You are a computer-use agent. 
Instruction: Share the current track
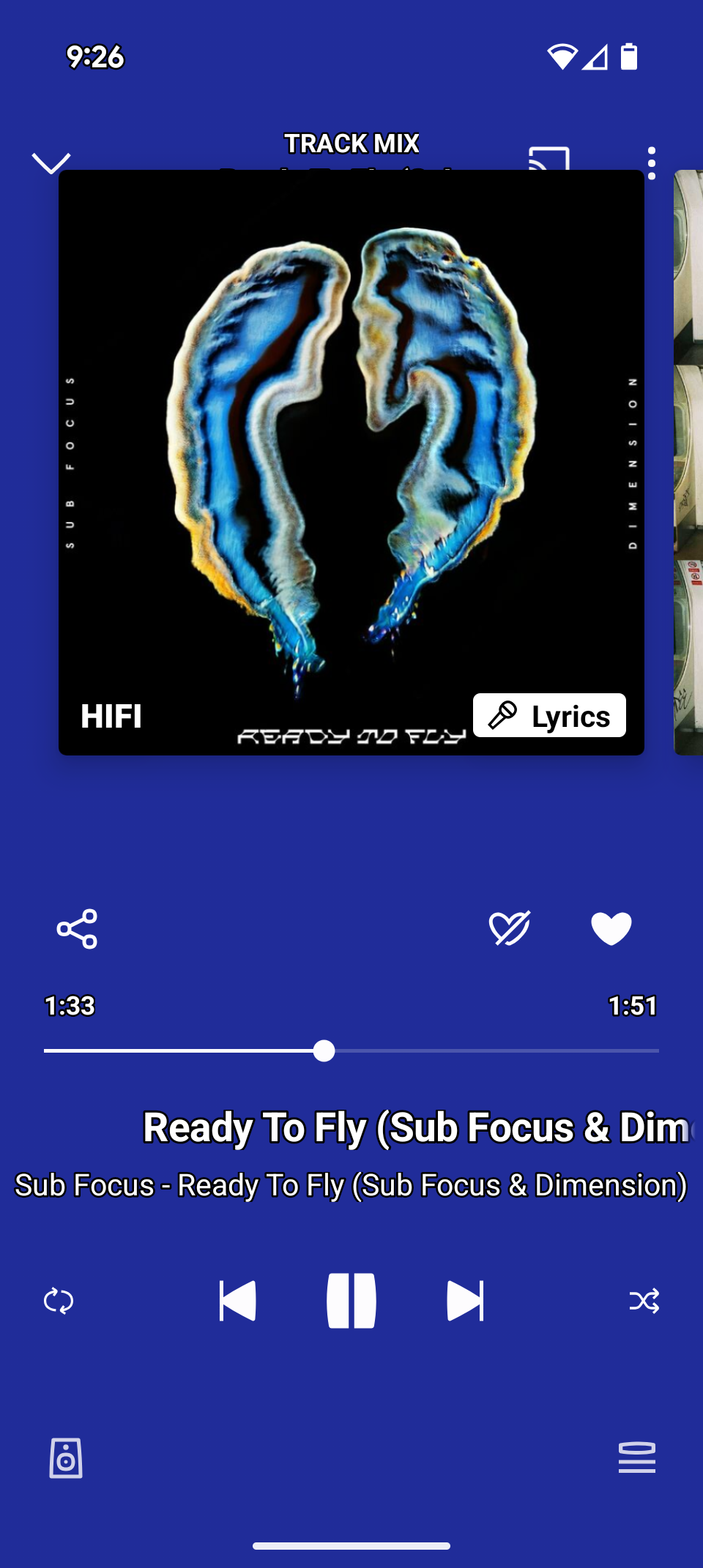pyautogui.click(x=77, y=929)
